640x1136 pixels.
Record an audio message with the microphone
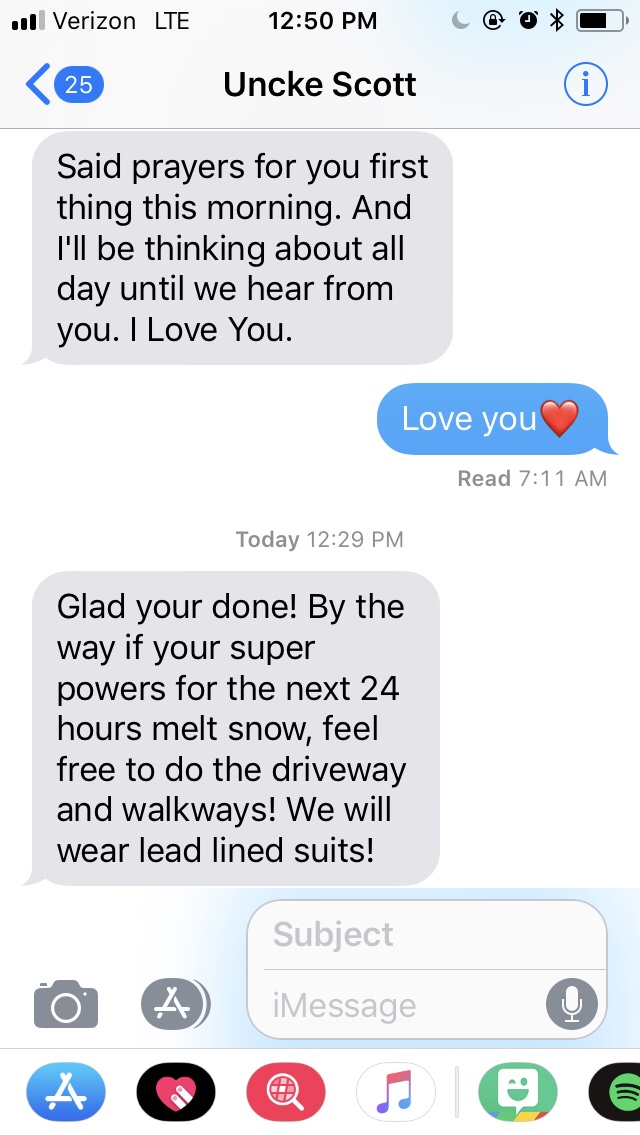[x=572, y=1003]
